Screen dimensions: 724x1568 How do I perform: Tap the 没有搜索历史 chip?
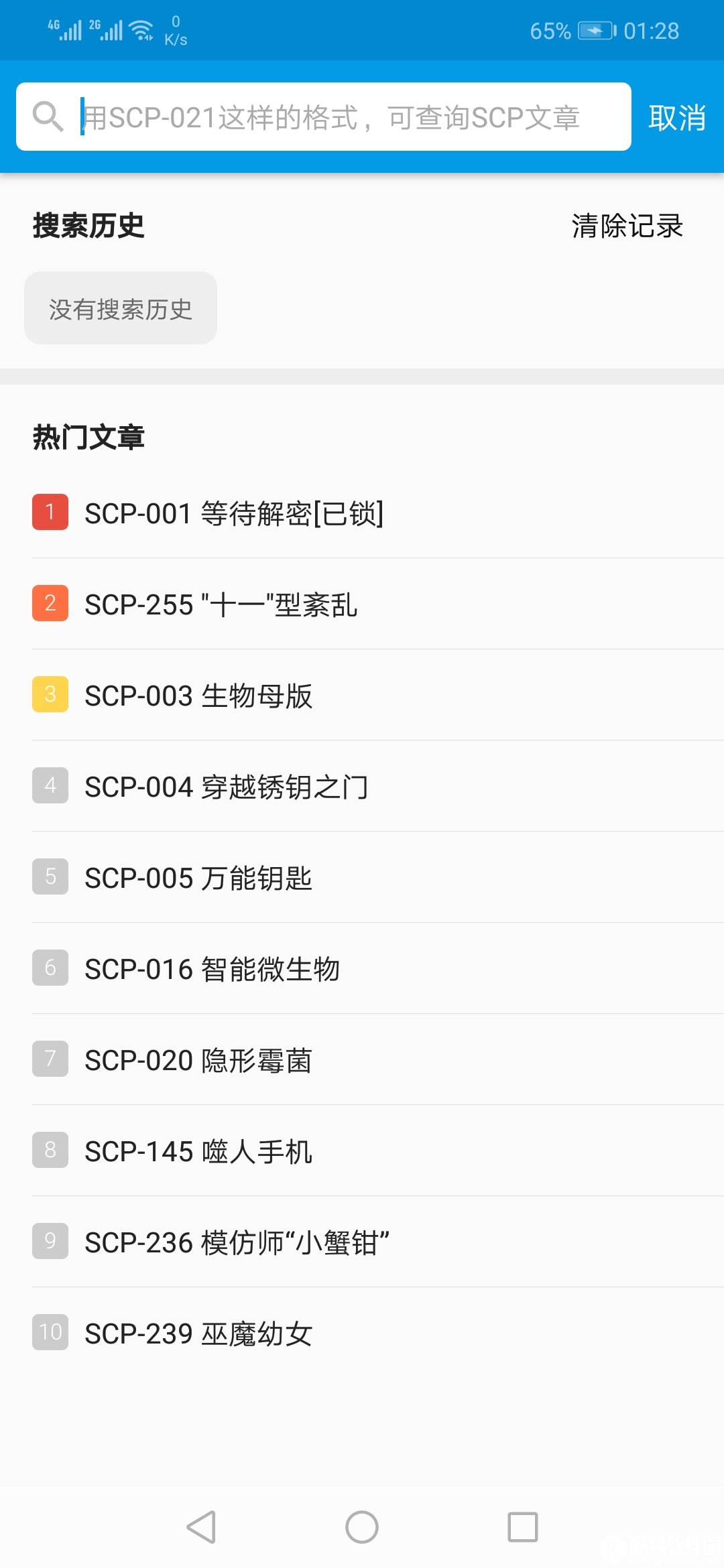[x=121, y=308]
